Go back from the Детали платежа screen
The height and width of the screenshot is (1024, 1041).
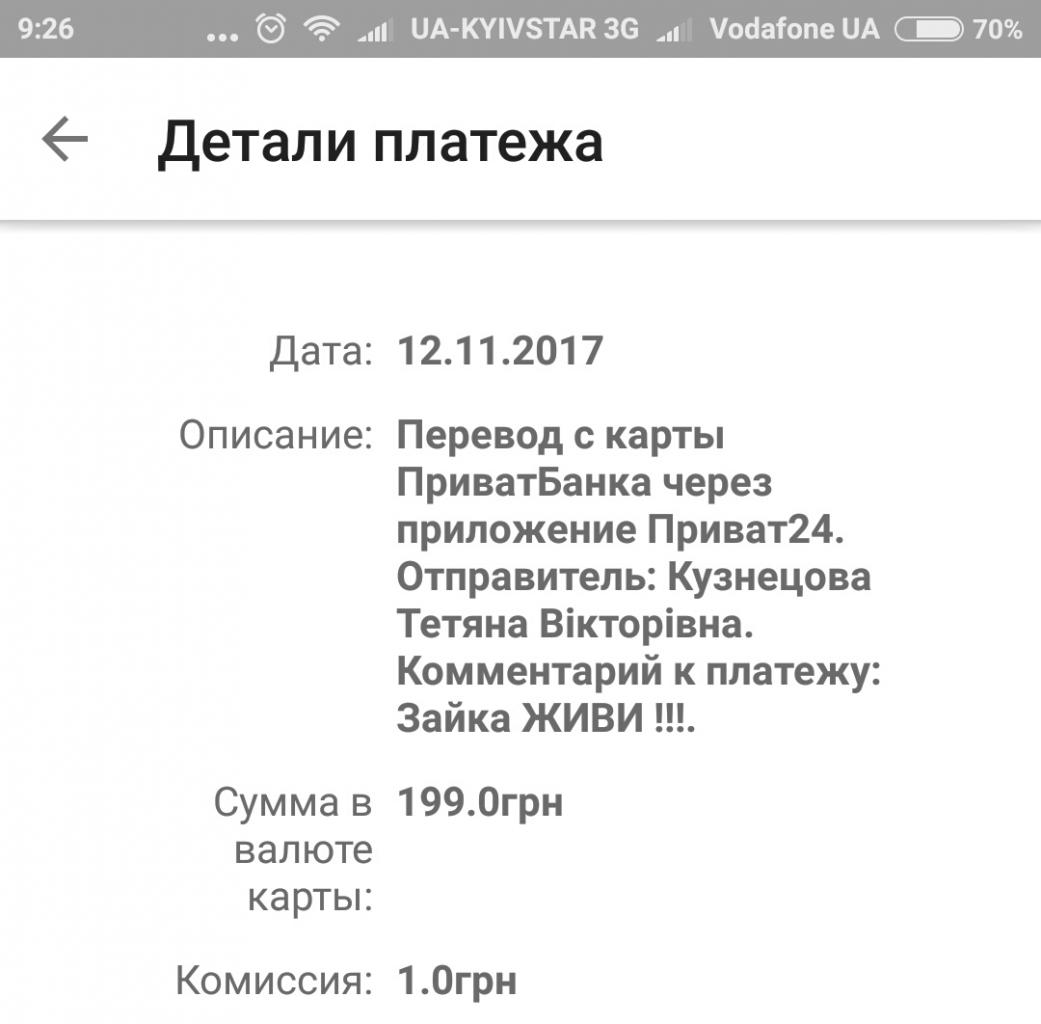tap(65, 141)
